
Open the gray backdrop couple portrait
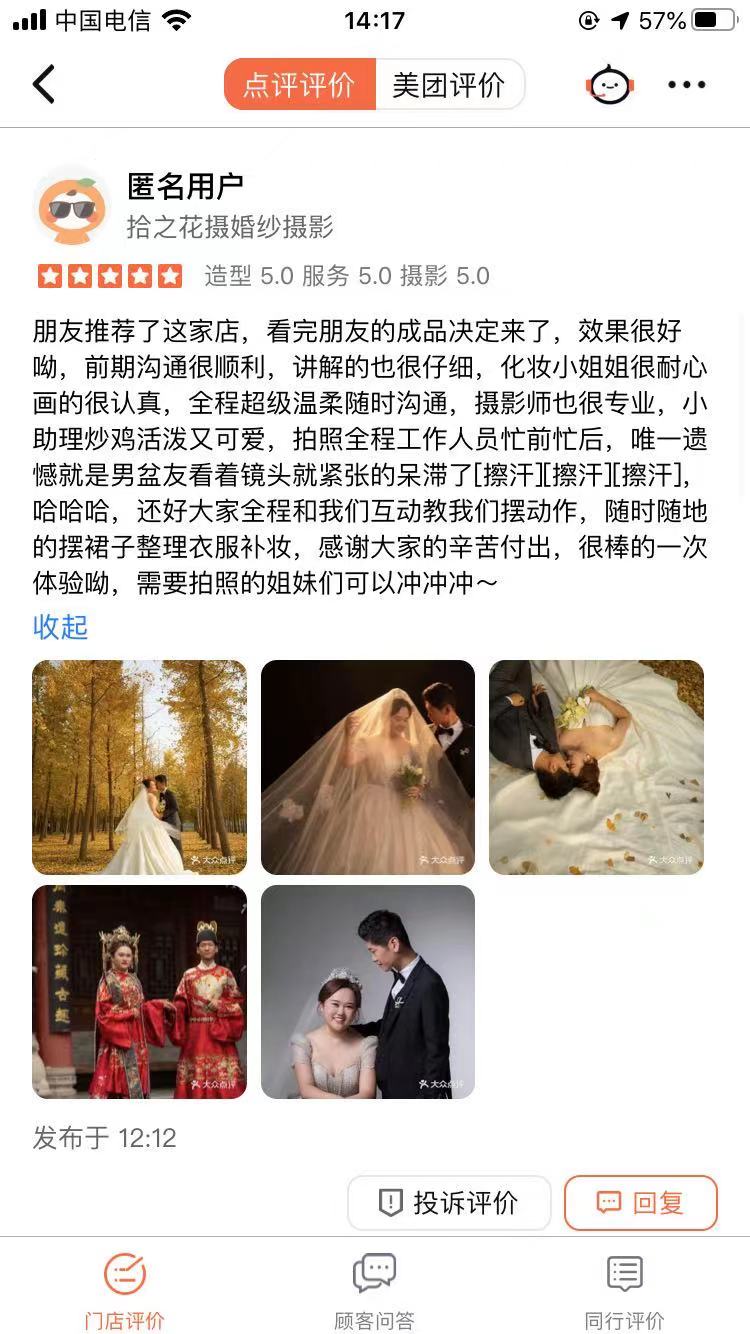(x=368, y=992)
